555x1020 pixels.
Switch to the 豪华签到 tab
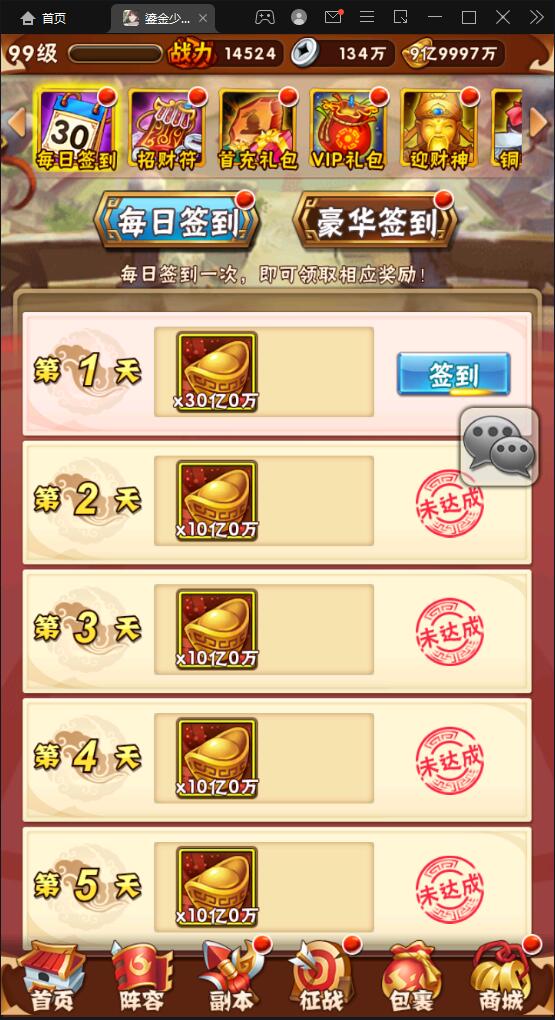click(375, 223)
